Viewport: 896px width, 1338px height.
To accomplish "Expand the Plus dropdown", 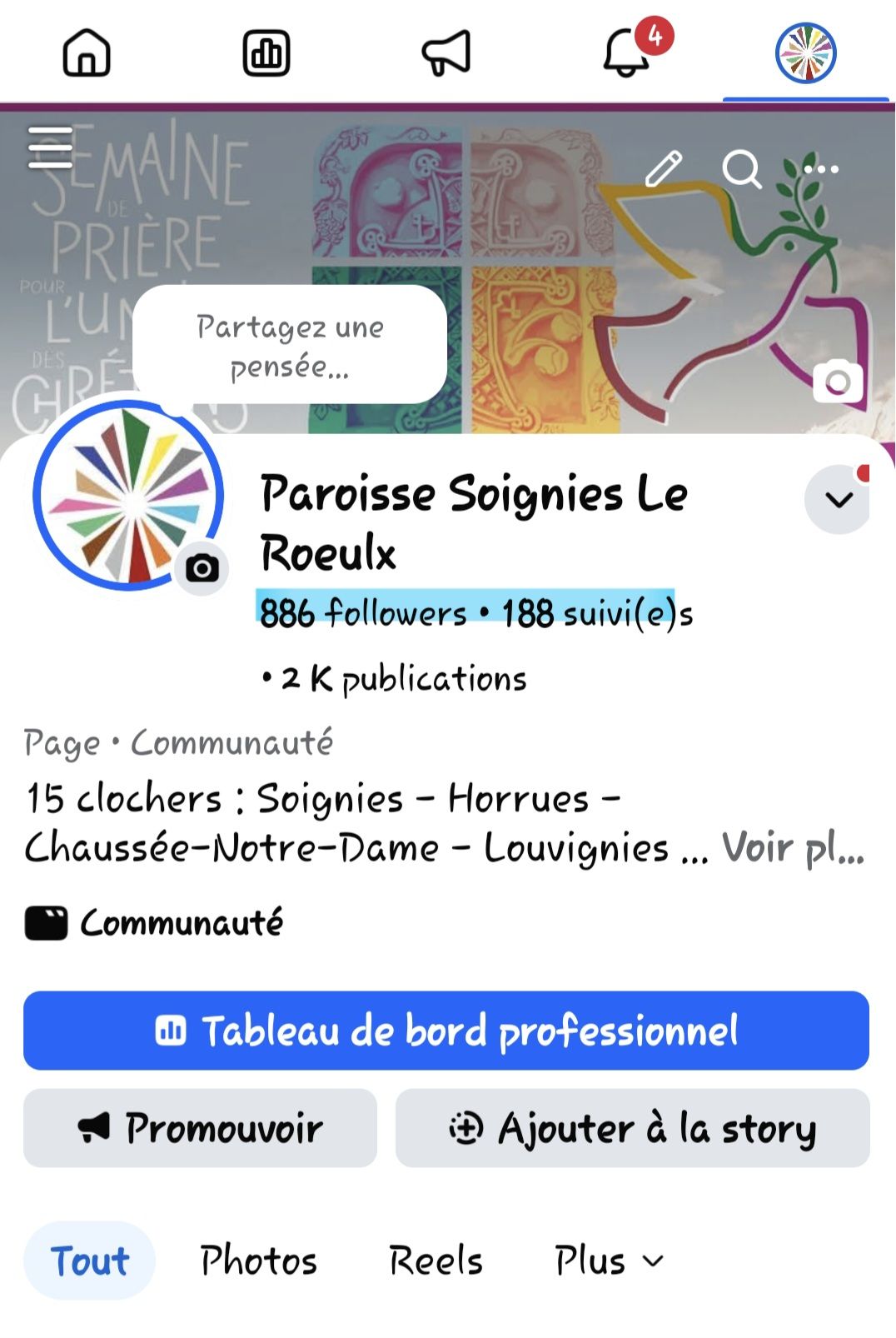I will click(x=608, y=1260).
